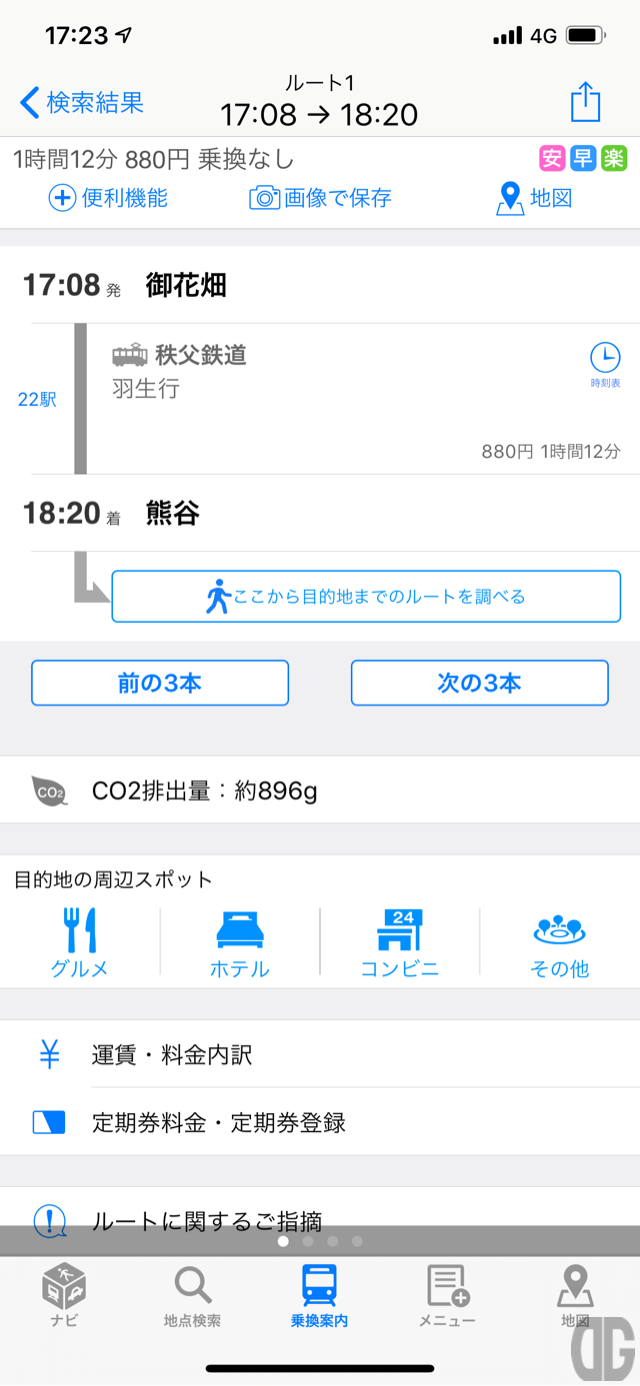The width and height of the screenshot is (640, 1386).
Task: Show 前の3本 earlier trains
Action: coord(160,683)
